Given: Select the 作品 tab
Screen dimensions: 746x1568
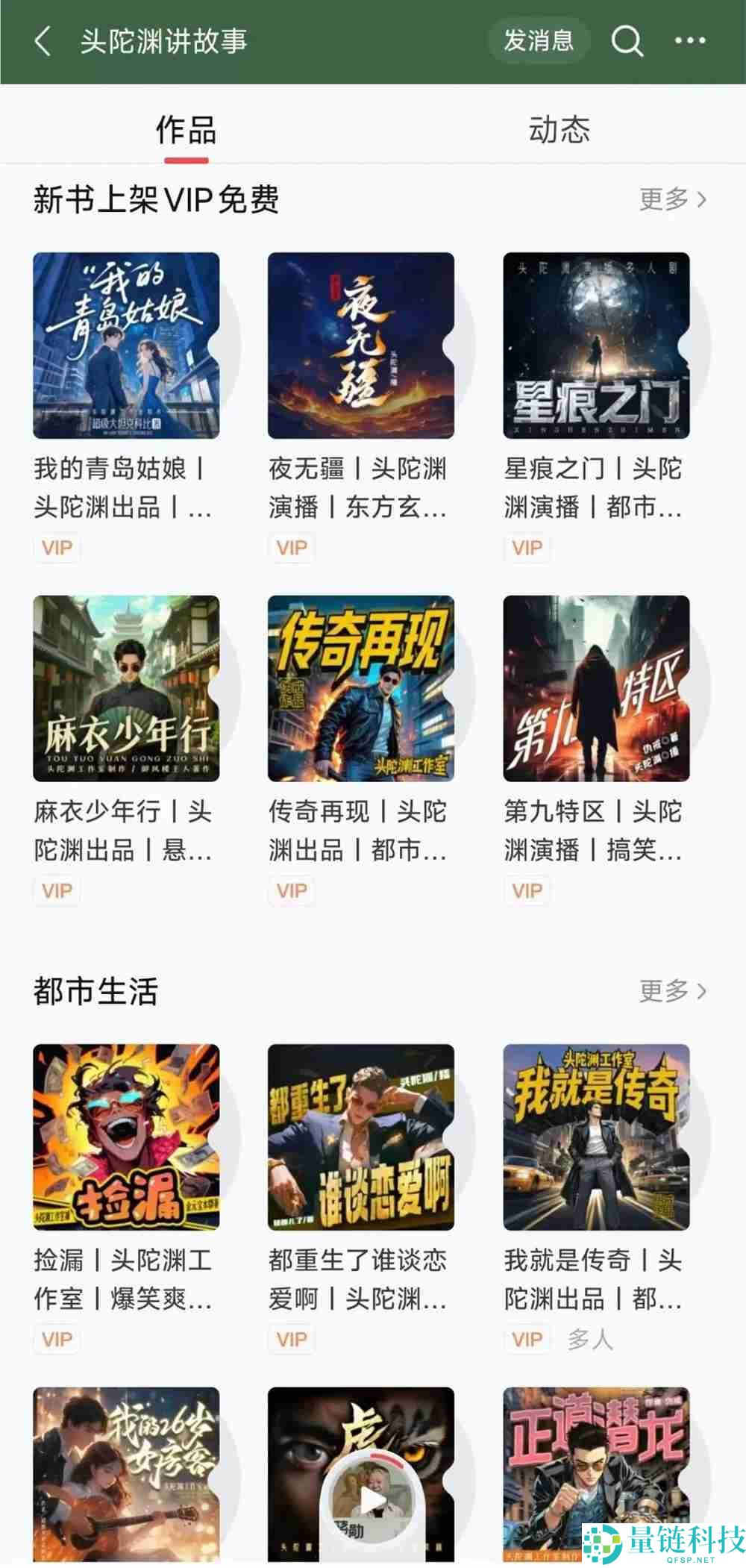Looking at the screenshot, I should [186, 130].
